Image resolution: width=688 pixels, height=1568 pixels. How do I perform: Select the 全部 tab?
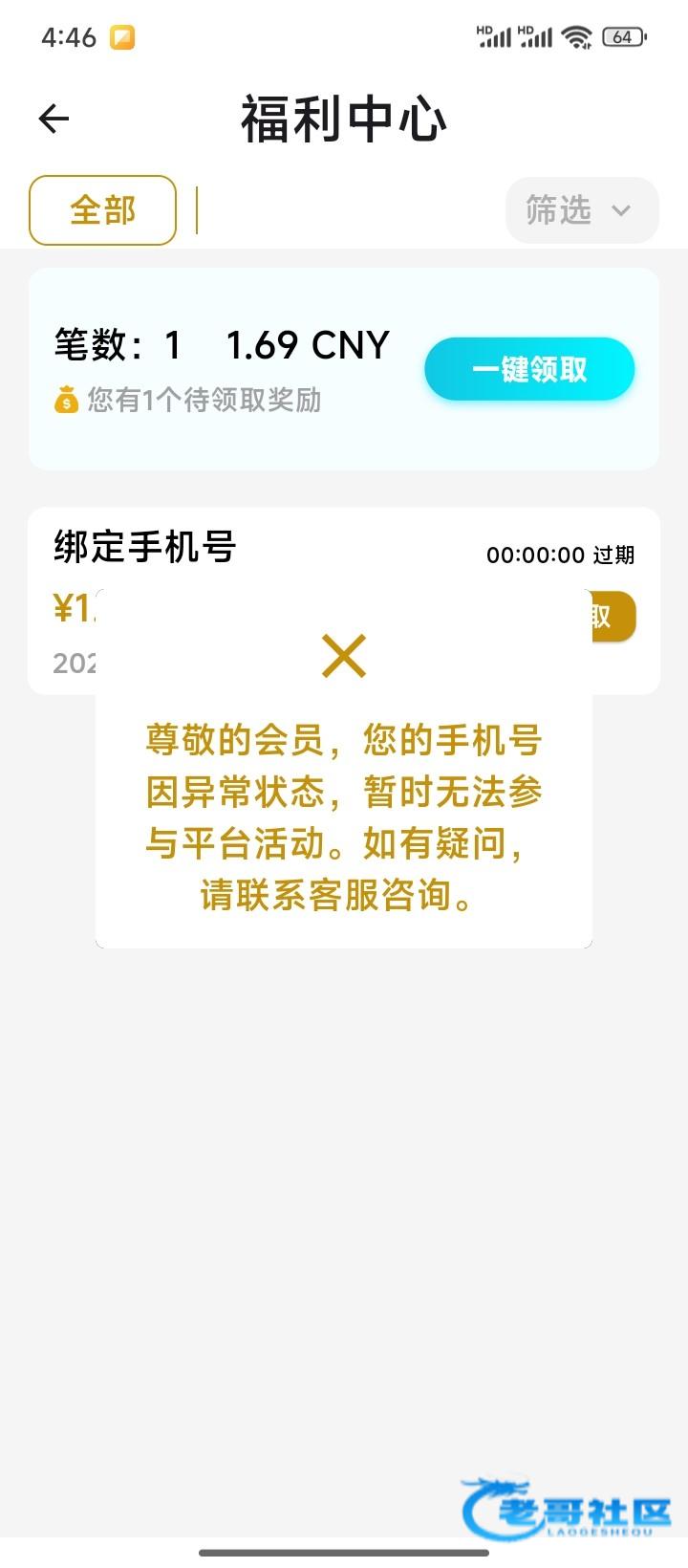coord(103,210)
